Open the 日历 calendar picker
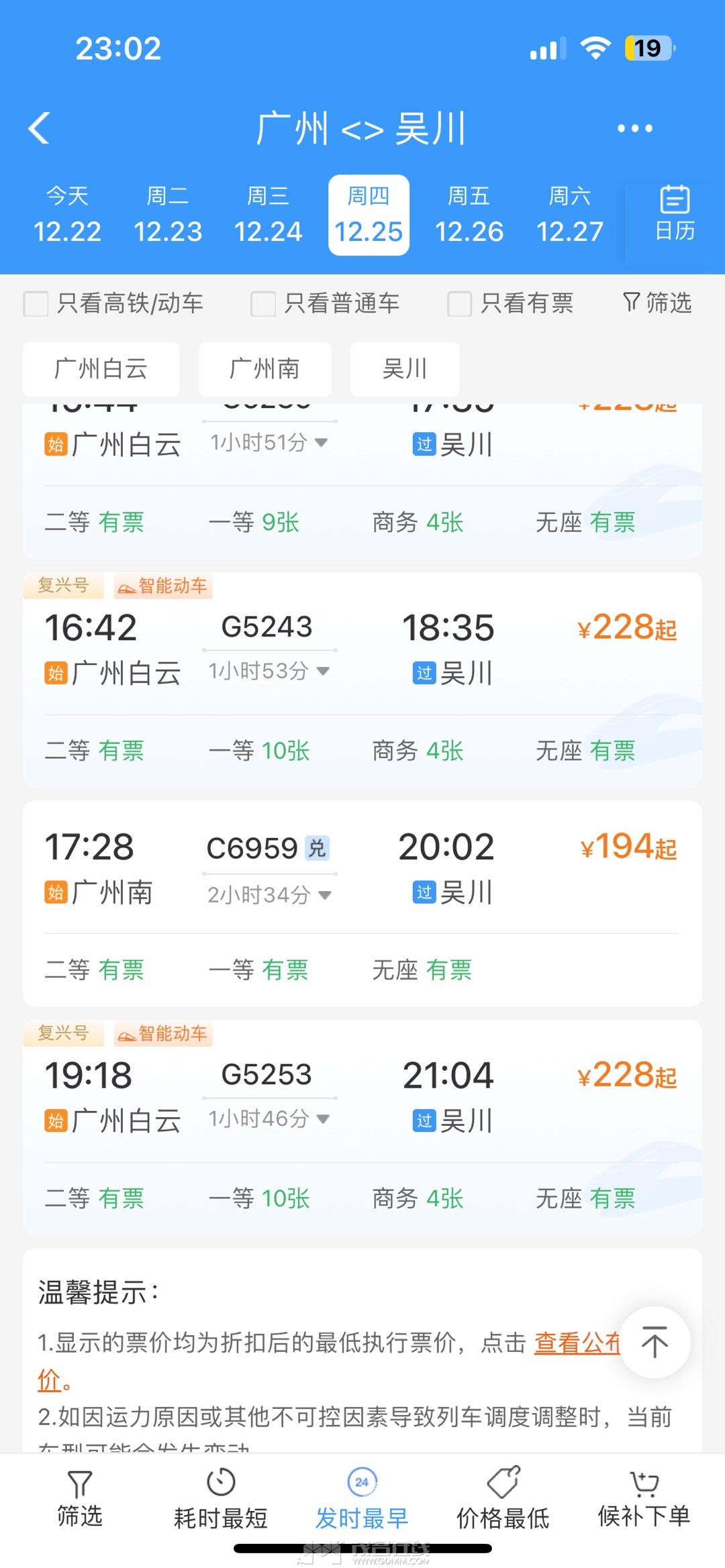This screenshot has height=1568, width=725. click(x=674, y=215)
